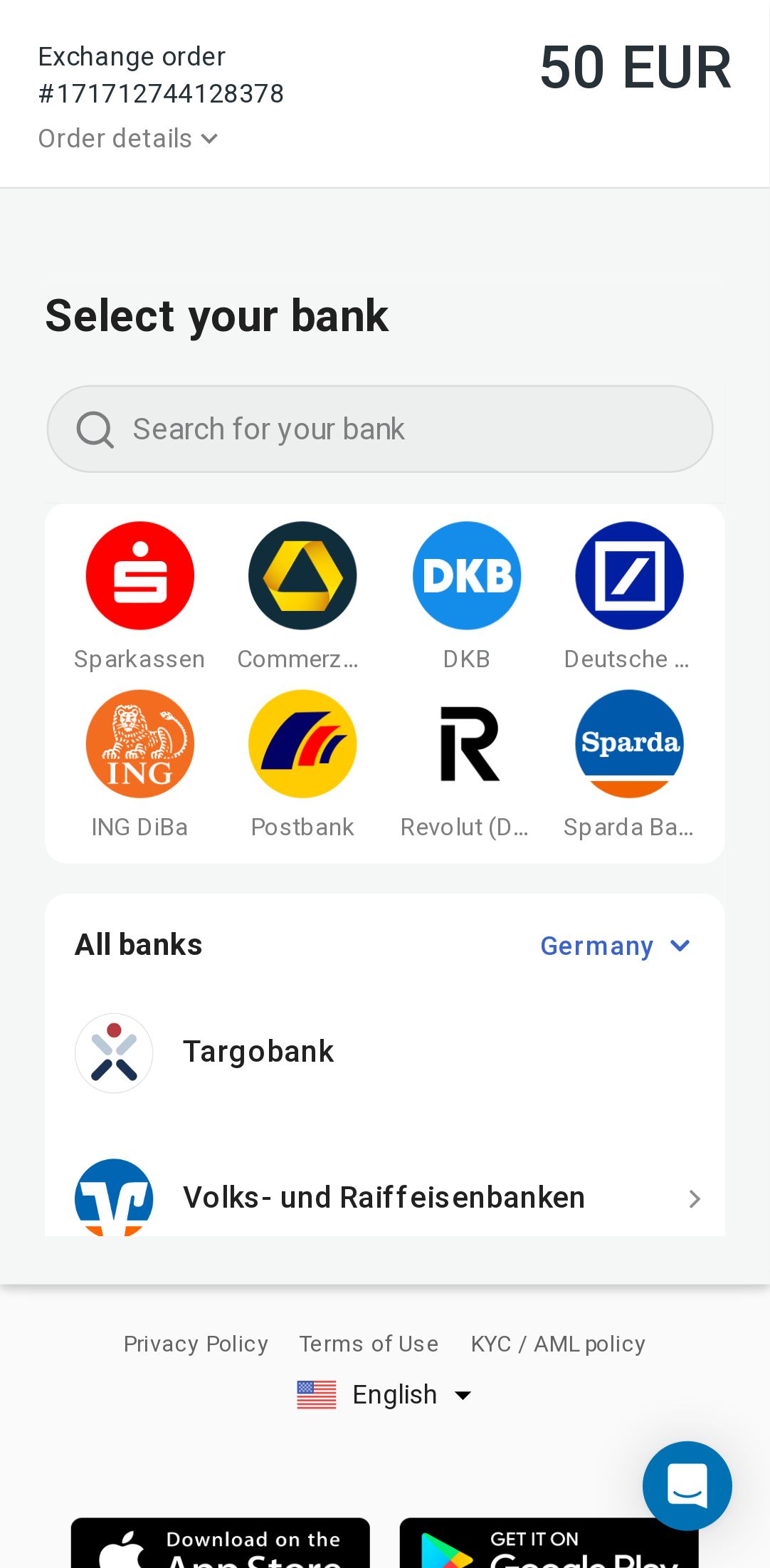Open Terms of Use

369,1344
